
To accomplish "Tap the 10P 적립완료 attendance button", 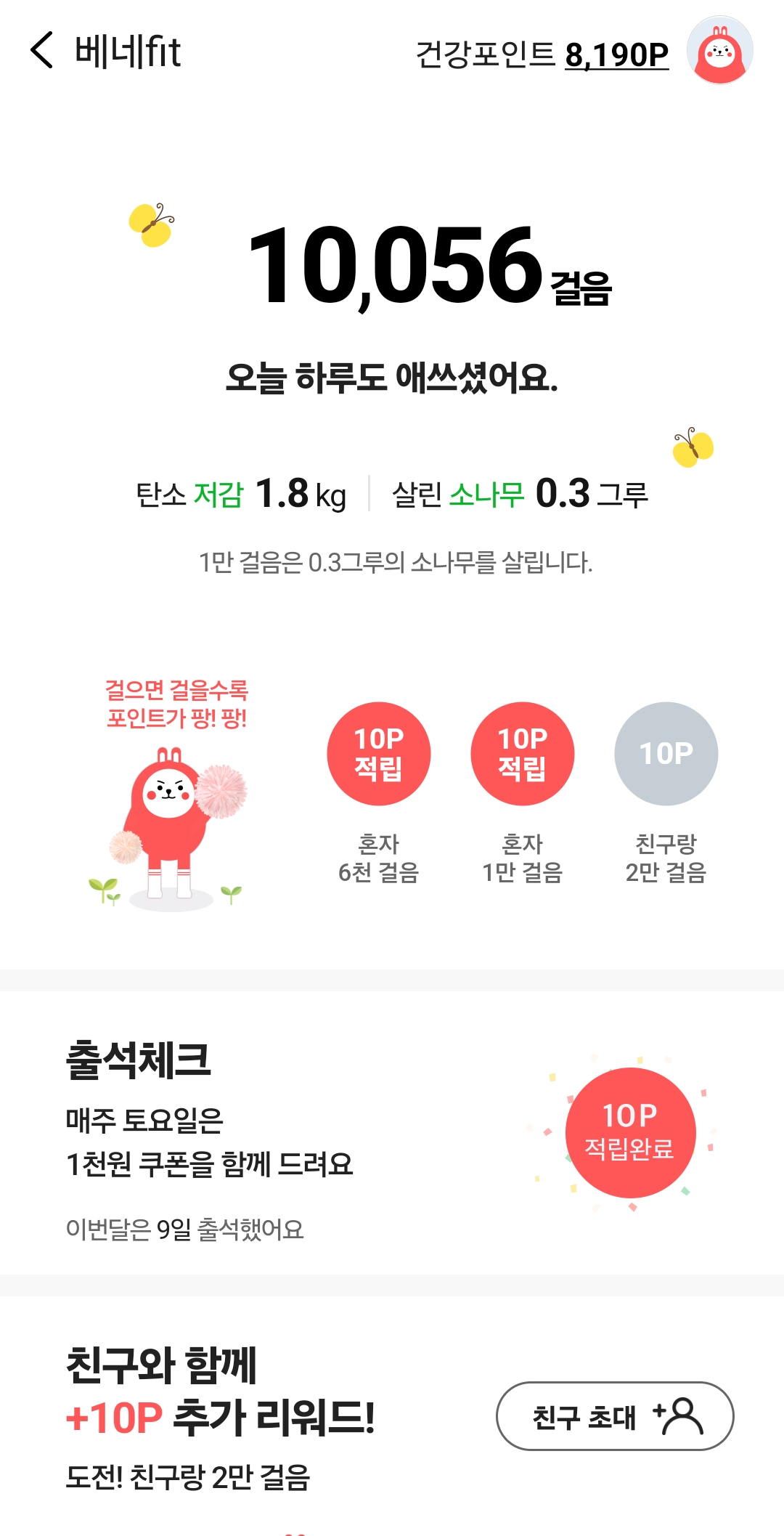I will 630,1132.
